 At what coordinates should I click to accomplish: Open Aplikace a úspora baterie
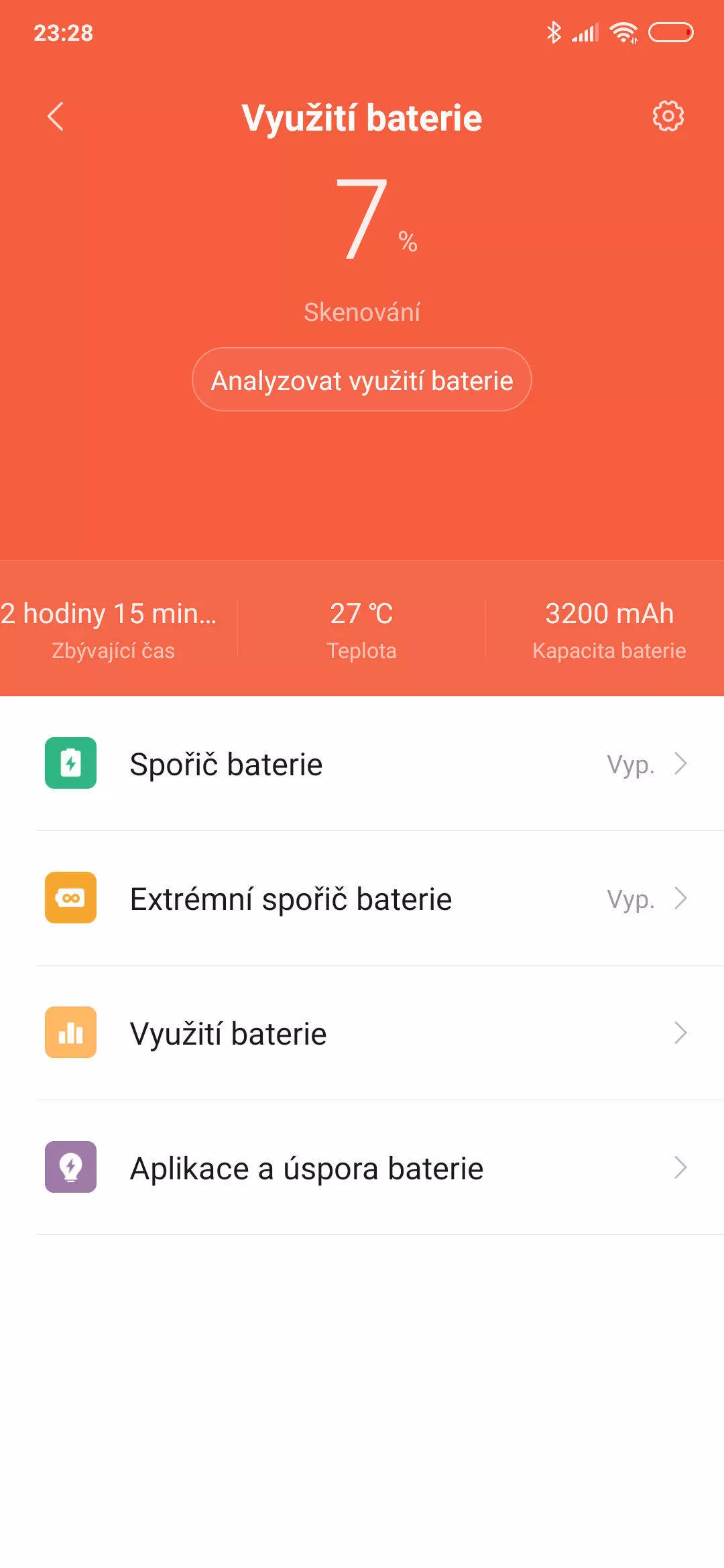tap(362, 1168)
